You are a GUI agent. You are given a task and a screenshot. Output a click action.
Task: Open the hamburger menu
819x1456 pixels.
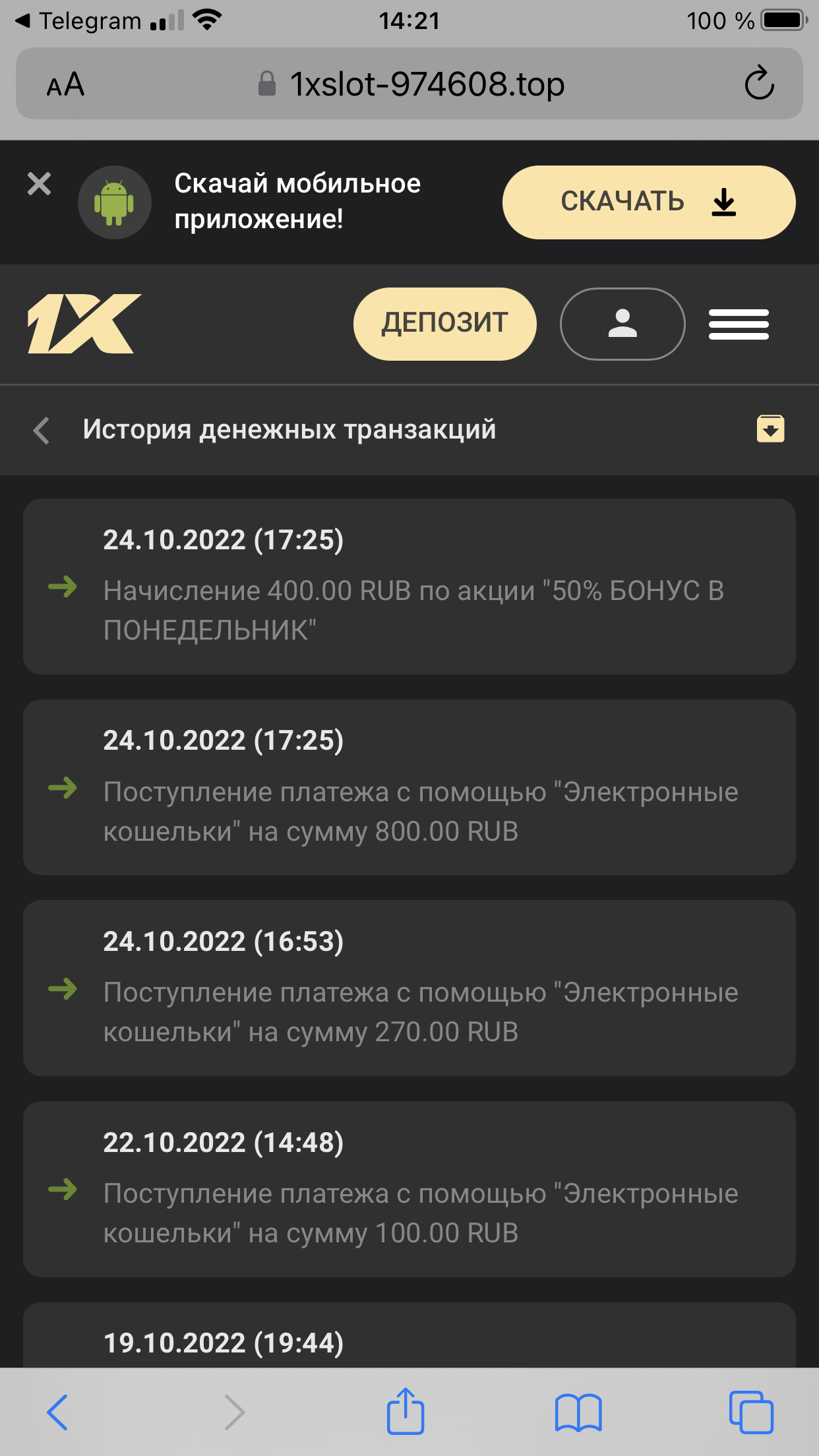coord(738,324)
